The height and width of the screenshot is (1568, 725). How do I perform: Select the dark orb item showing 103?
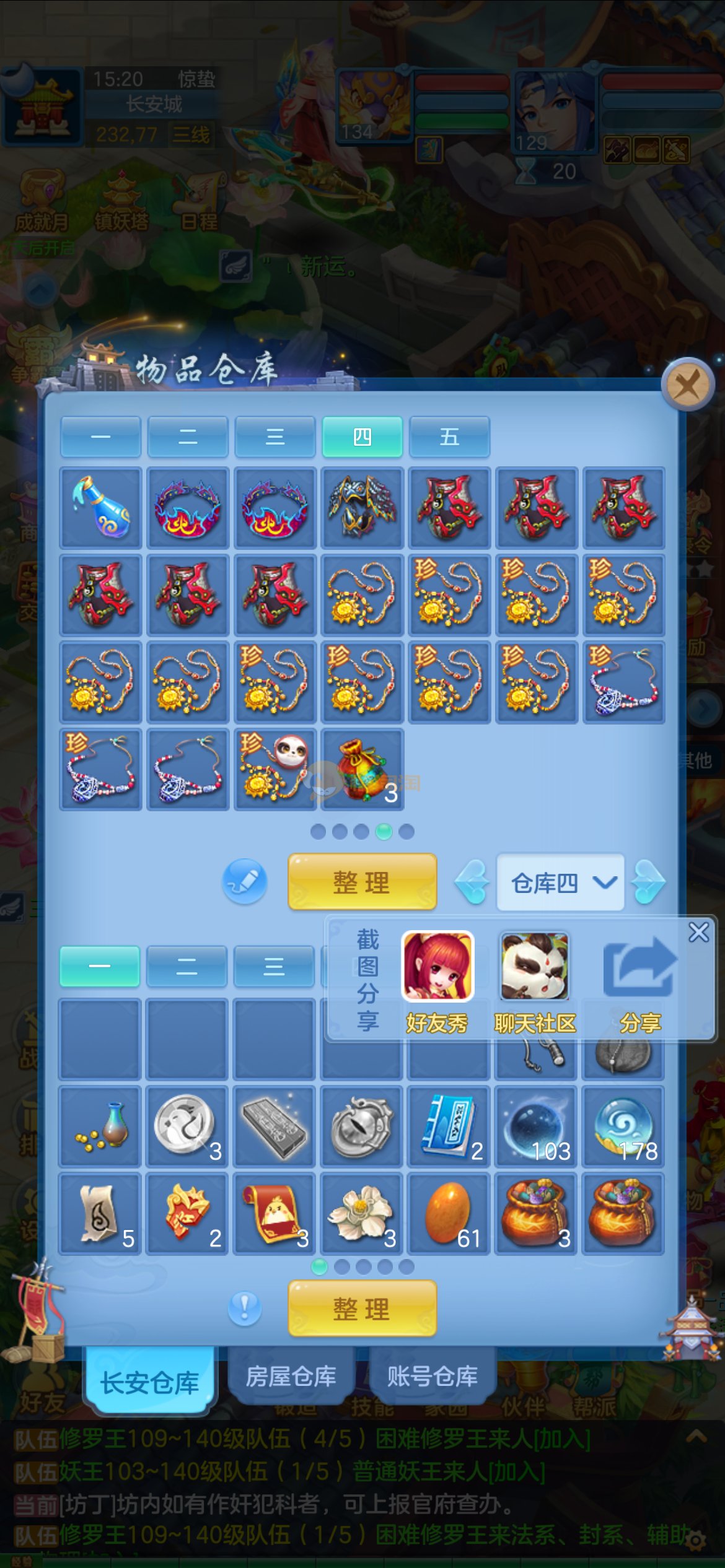(536, 1126)
